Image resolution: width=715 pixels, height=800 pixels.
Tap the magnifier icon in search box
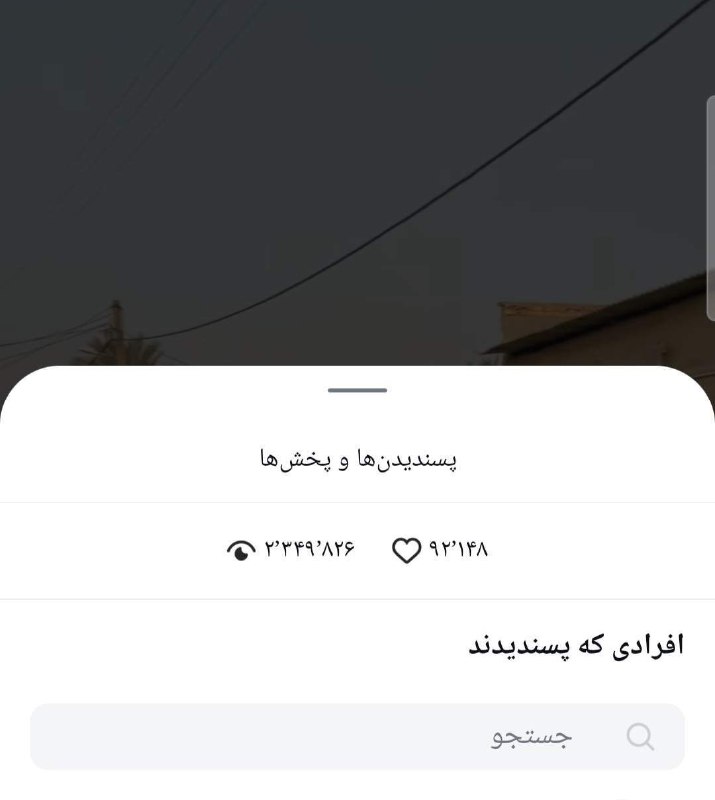pos(640,737)
